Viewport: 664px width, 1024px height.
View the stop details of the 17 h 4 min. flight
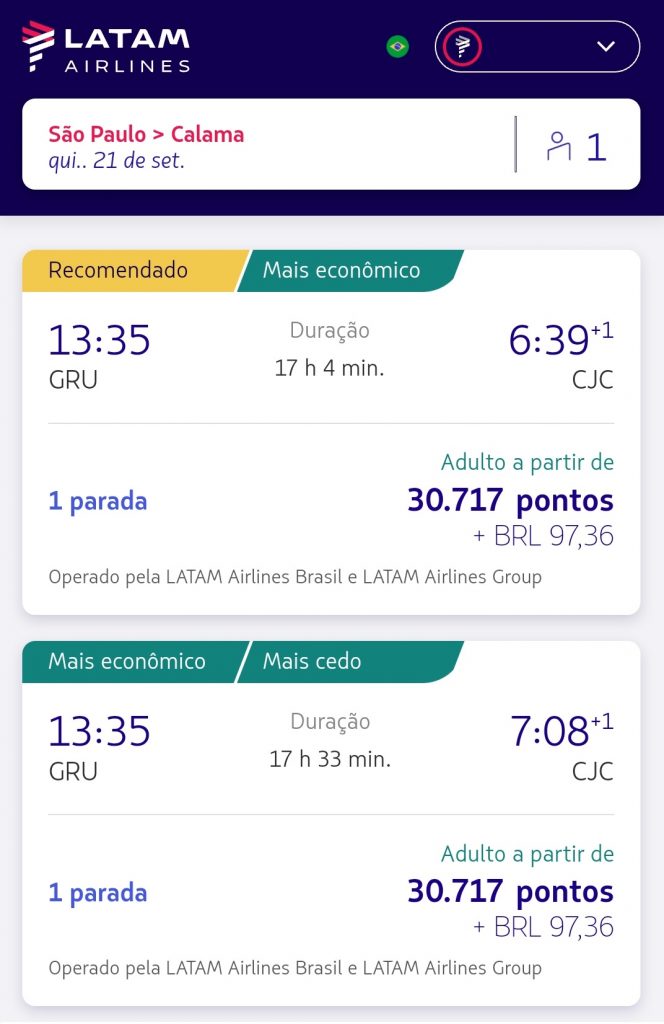click(x=98, y=501)
